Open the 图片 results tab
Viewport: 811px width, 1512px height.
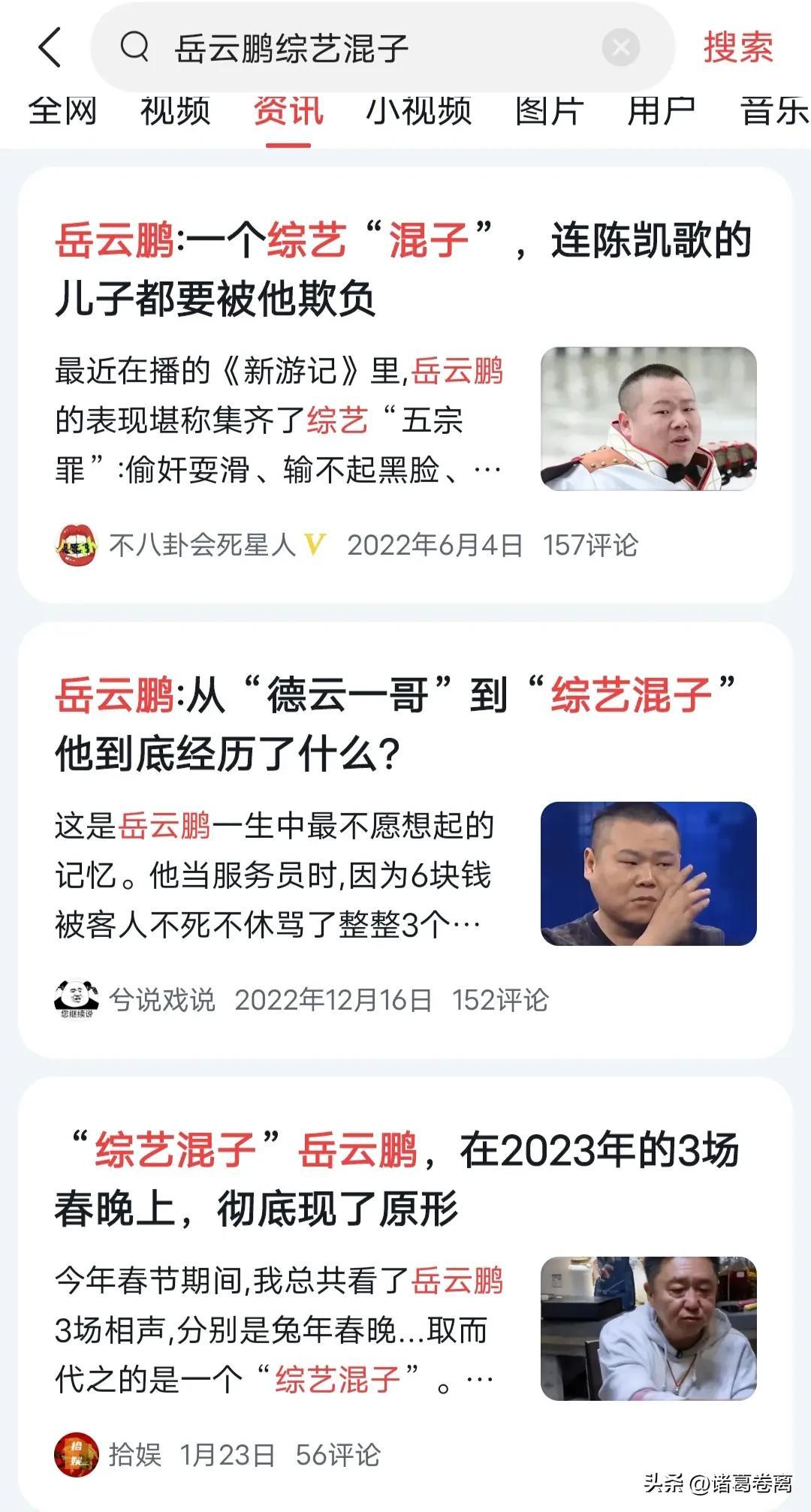pos(548,111)
